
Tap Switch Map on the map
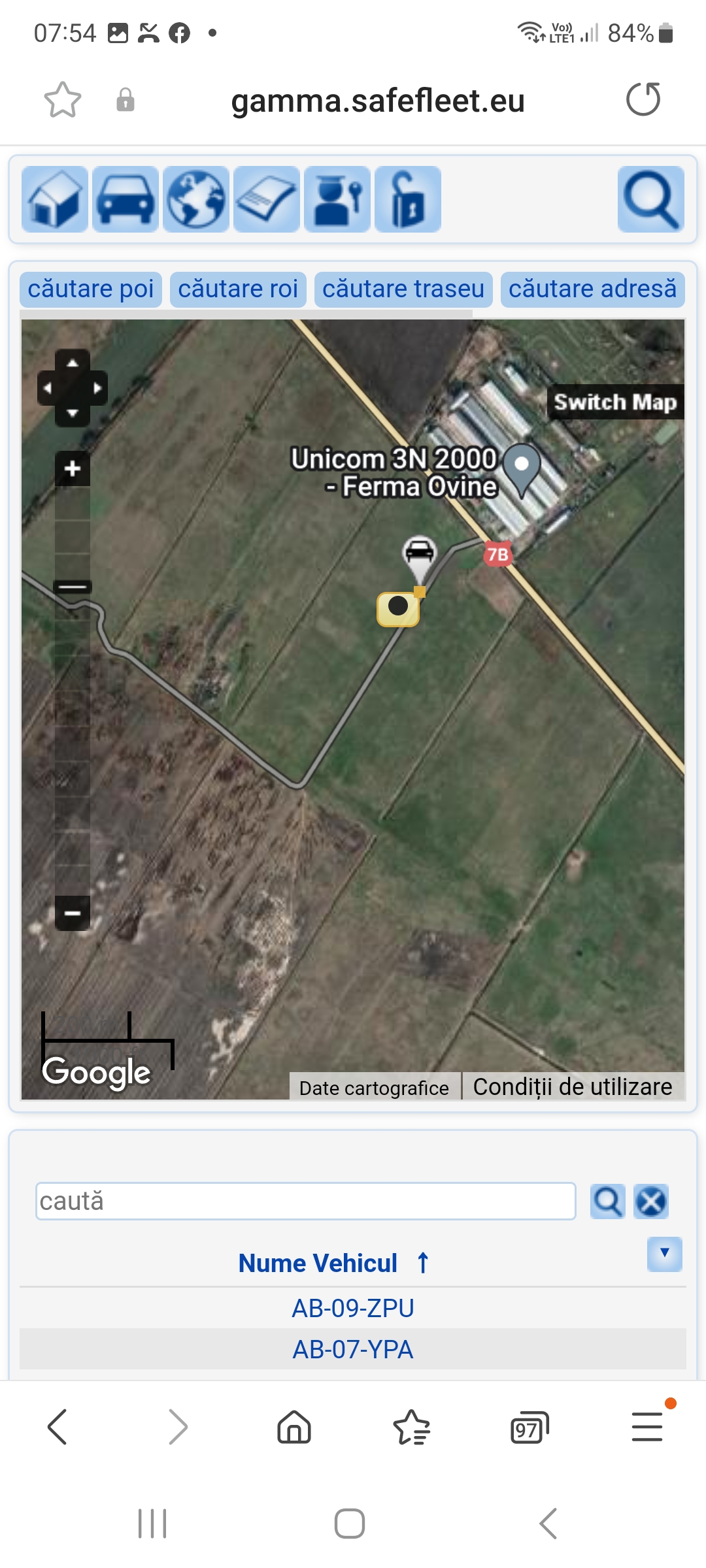tap(615, 402)
